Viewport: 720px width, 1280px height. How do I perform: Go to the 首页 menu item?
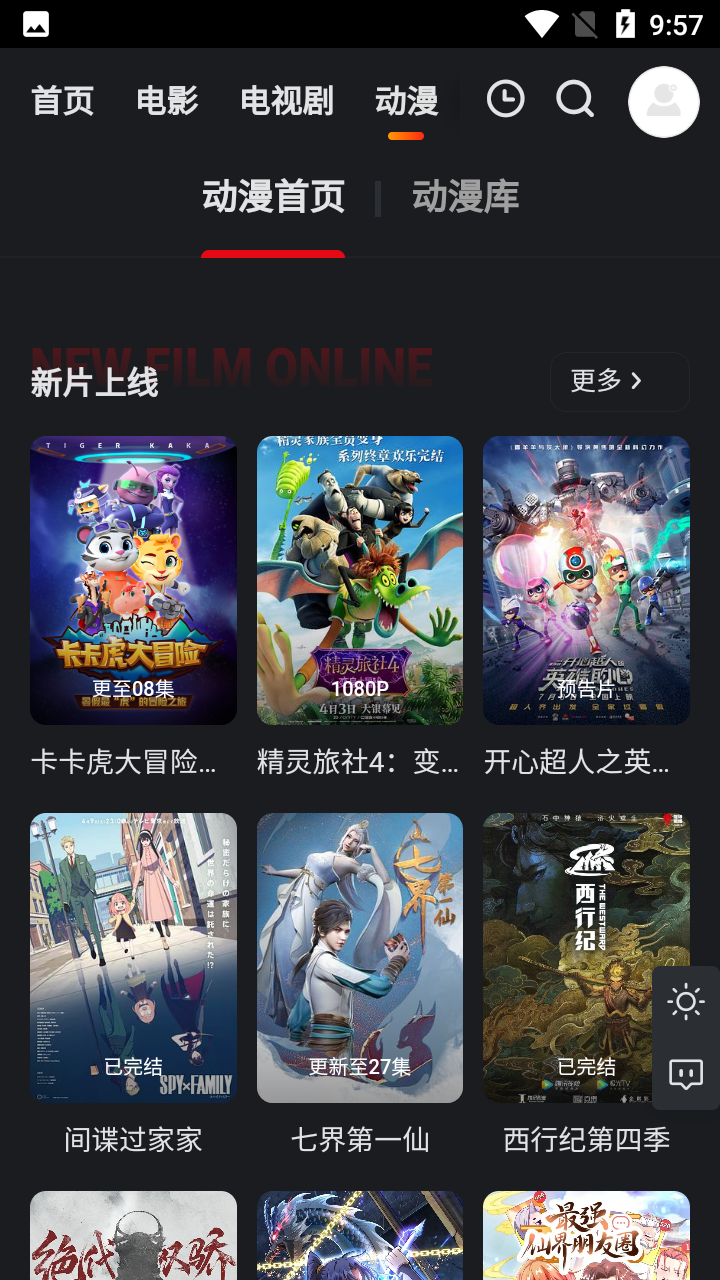click(62, 101)
